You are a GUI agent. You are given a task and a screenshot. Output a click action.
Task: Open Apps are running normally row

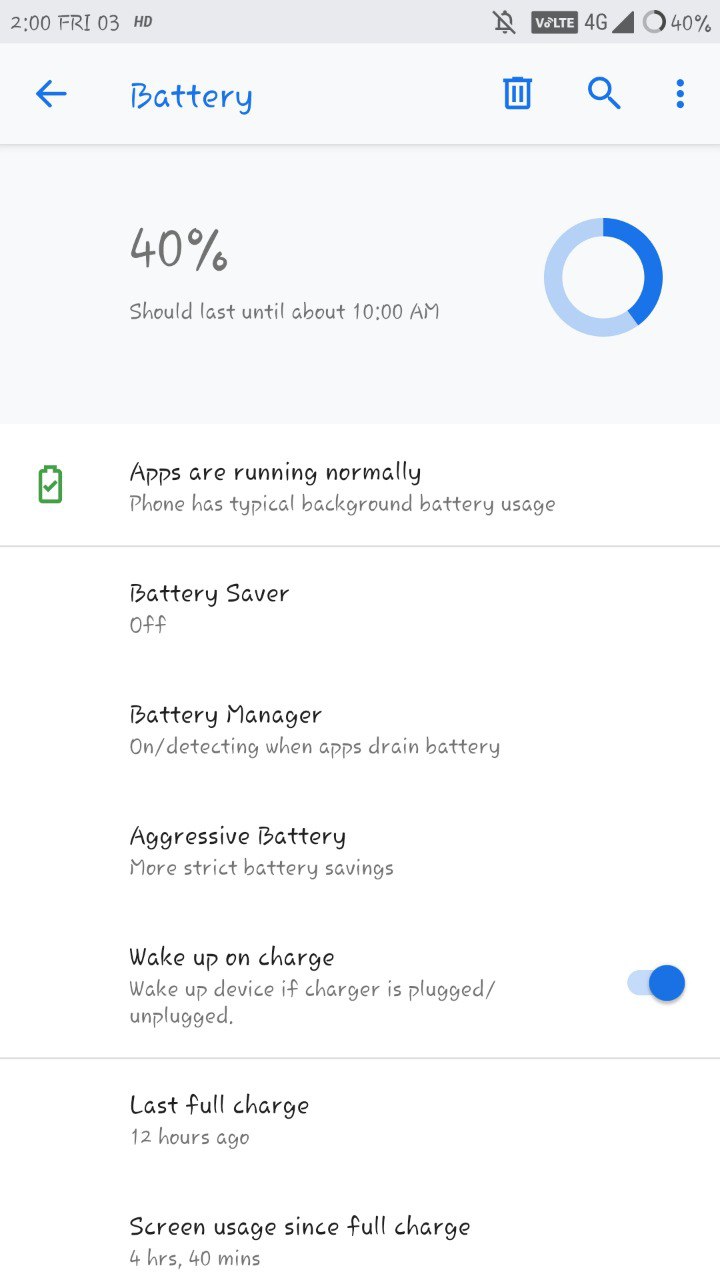[x=360, y=486]
